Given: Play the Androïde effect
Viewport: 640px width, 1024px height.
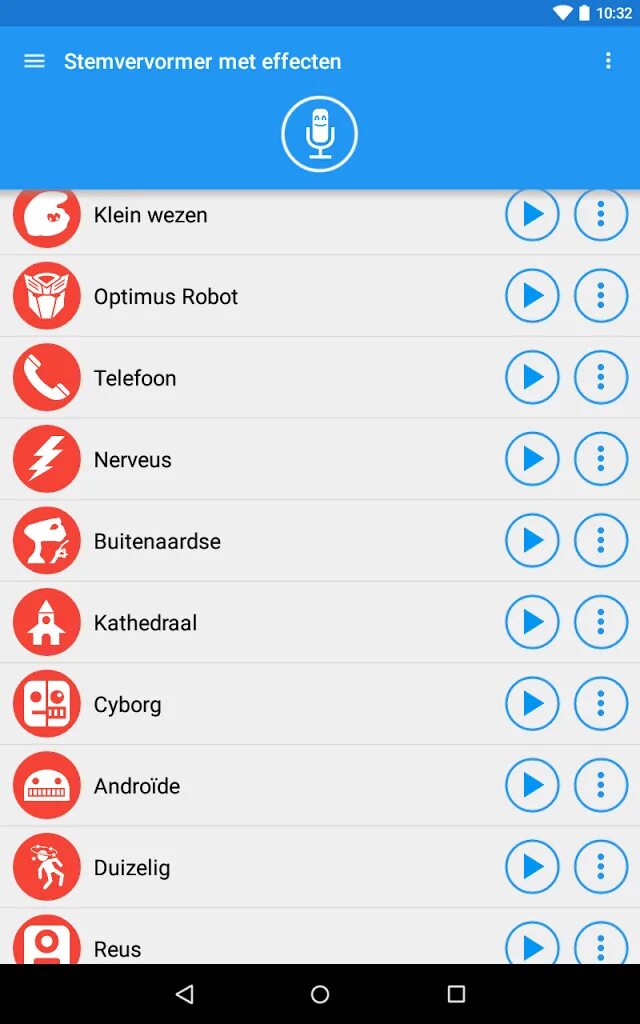Looking at the screenshot, I should pyautogui.click(x=532, y=786).
